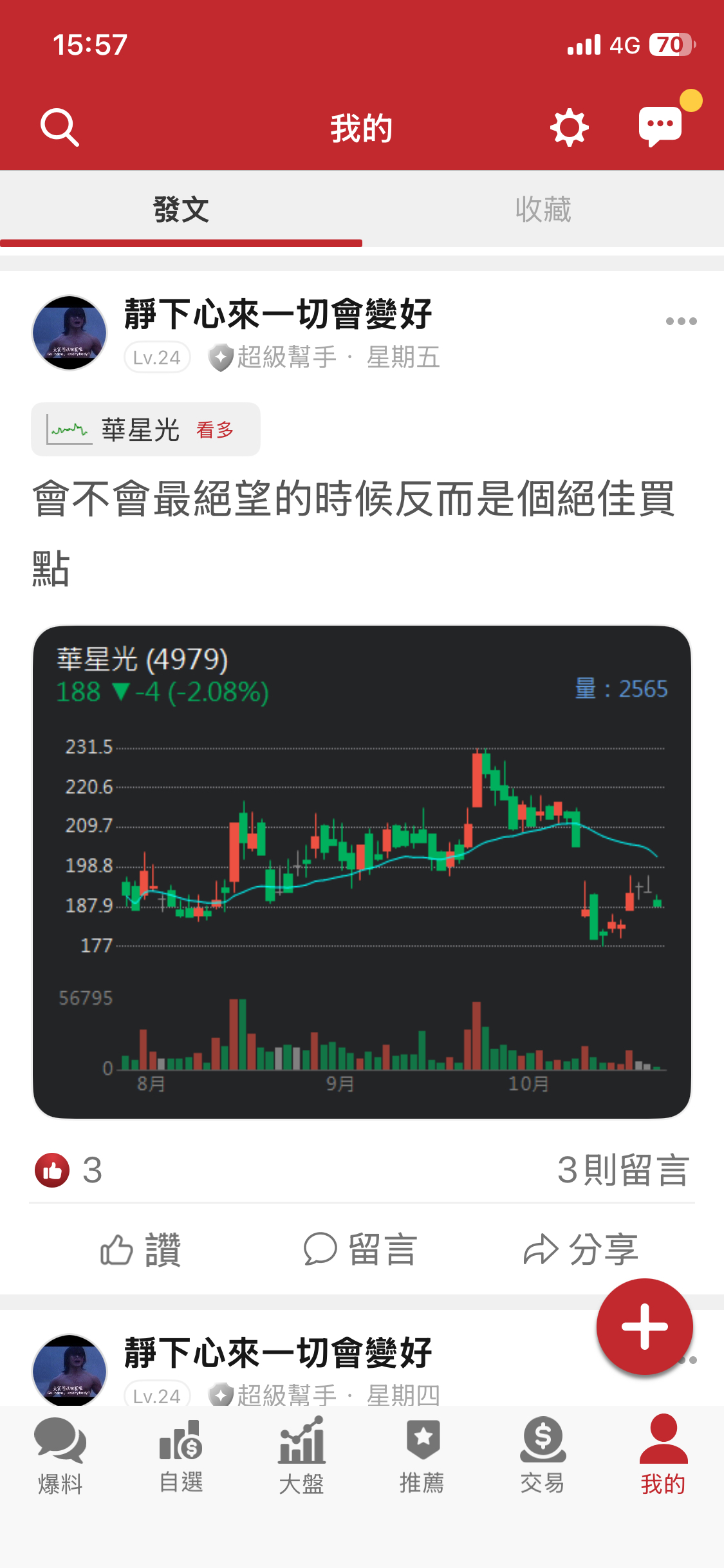Open the 華星光 (4979) chart image

[362, 872]
